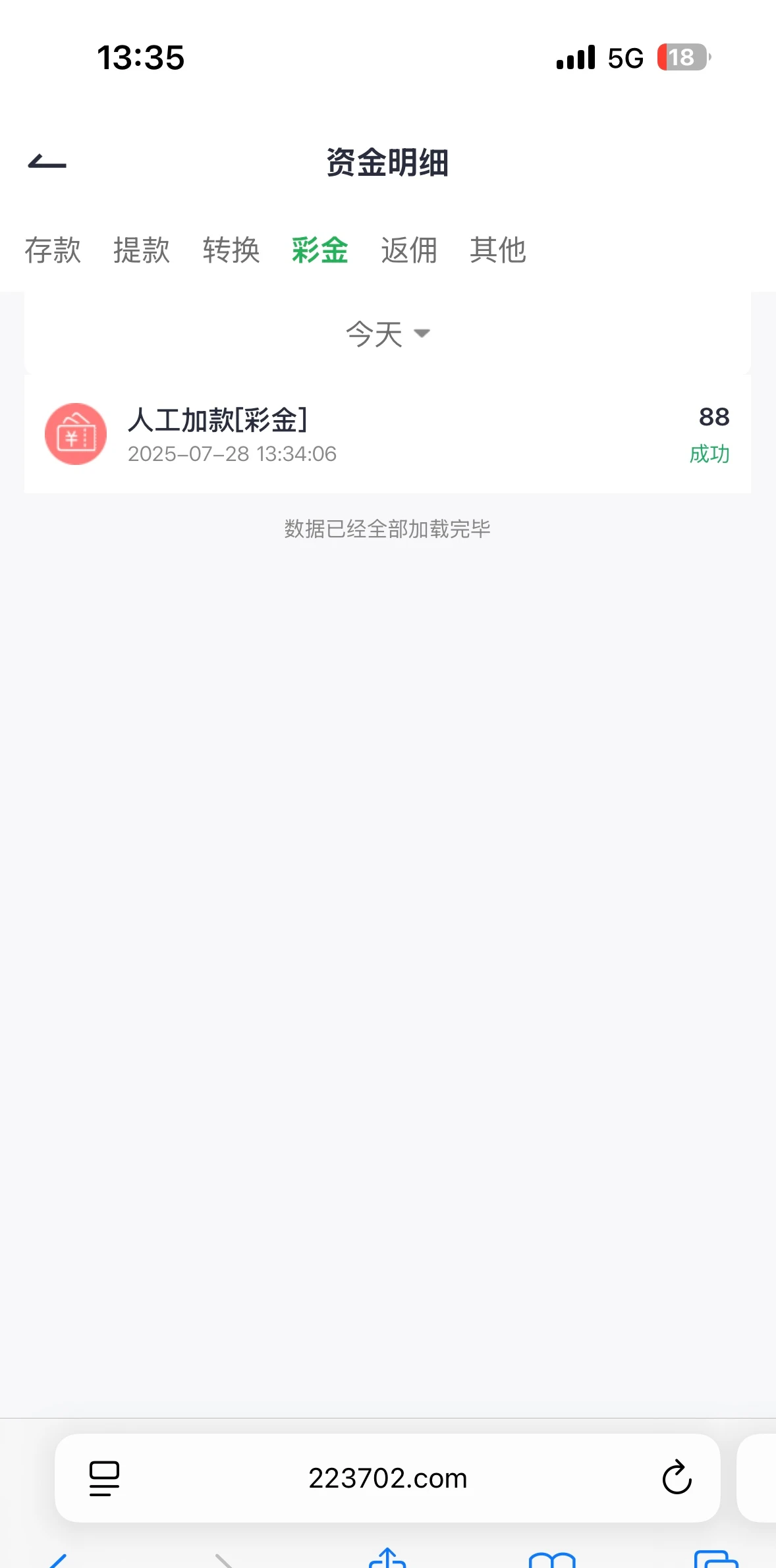776x1568 pixels.
Task: Open the 其他 tab
Action: click(x=498, y=250)
